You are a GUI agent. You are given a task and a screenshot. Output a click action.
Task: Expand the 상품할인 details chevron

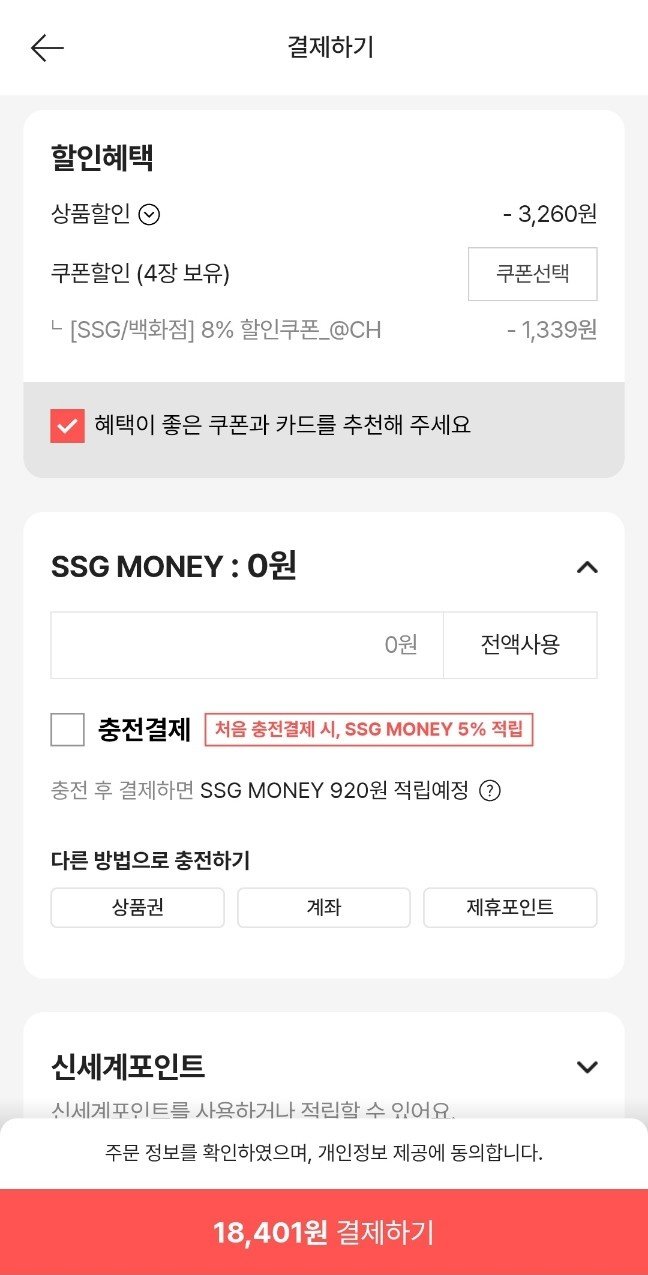149,214
